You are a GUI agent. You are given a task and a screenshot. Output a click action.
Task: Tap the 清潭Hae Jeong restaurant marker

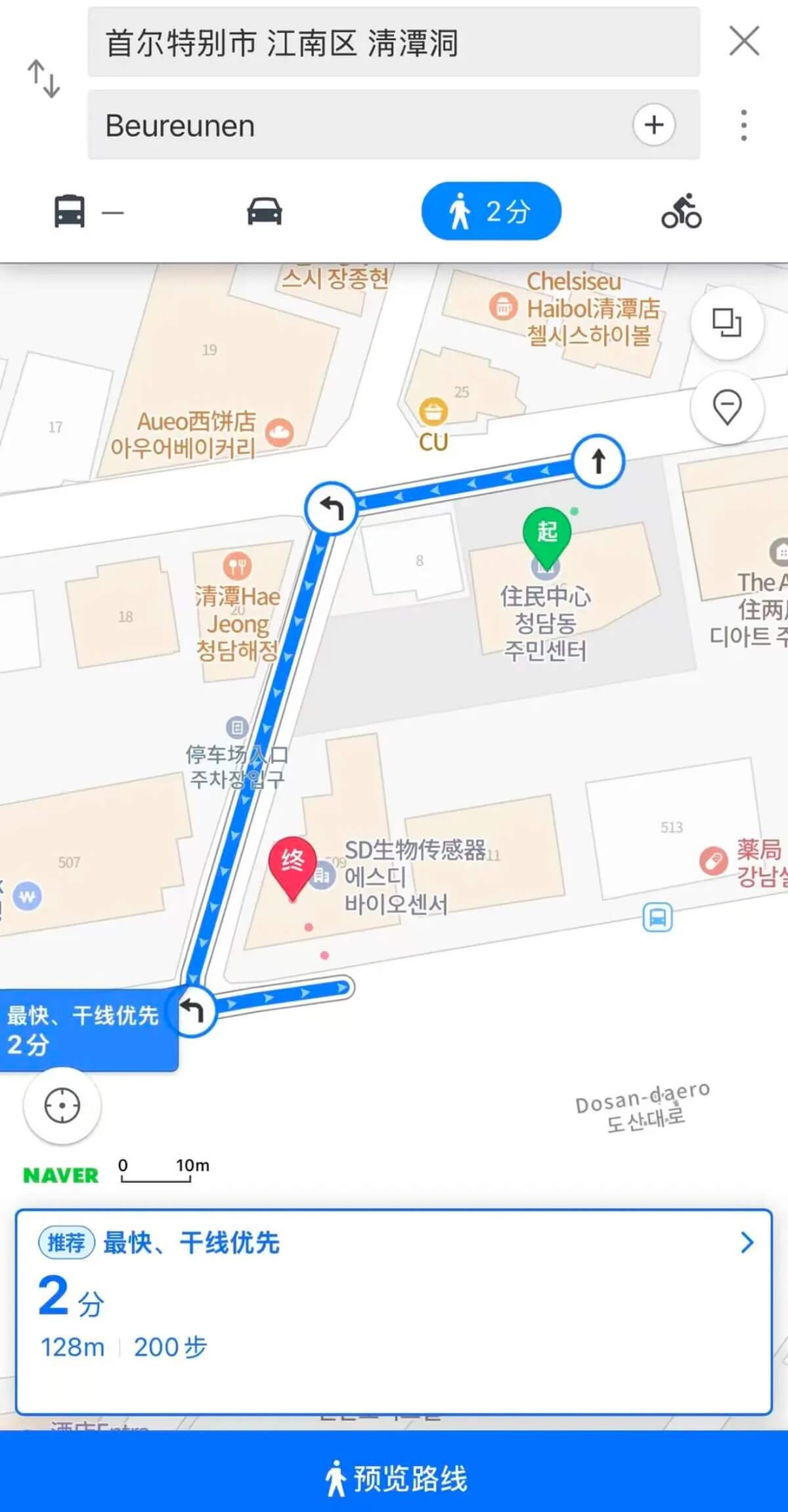[x=237, y=565]
